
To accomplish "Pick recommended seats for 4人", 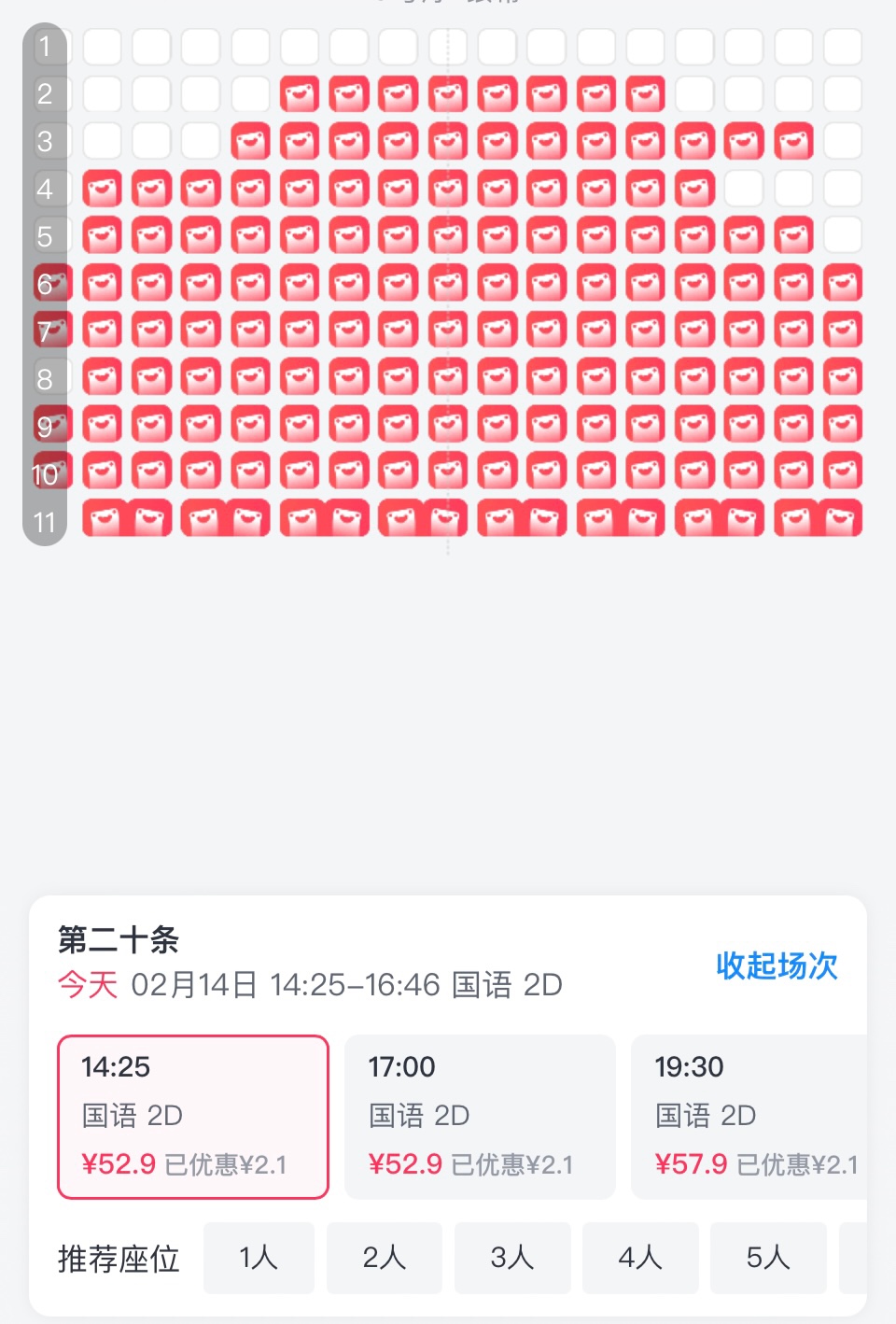I will (x=640, y=1258).
